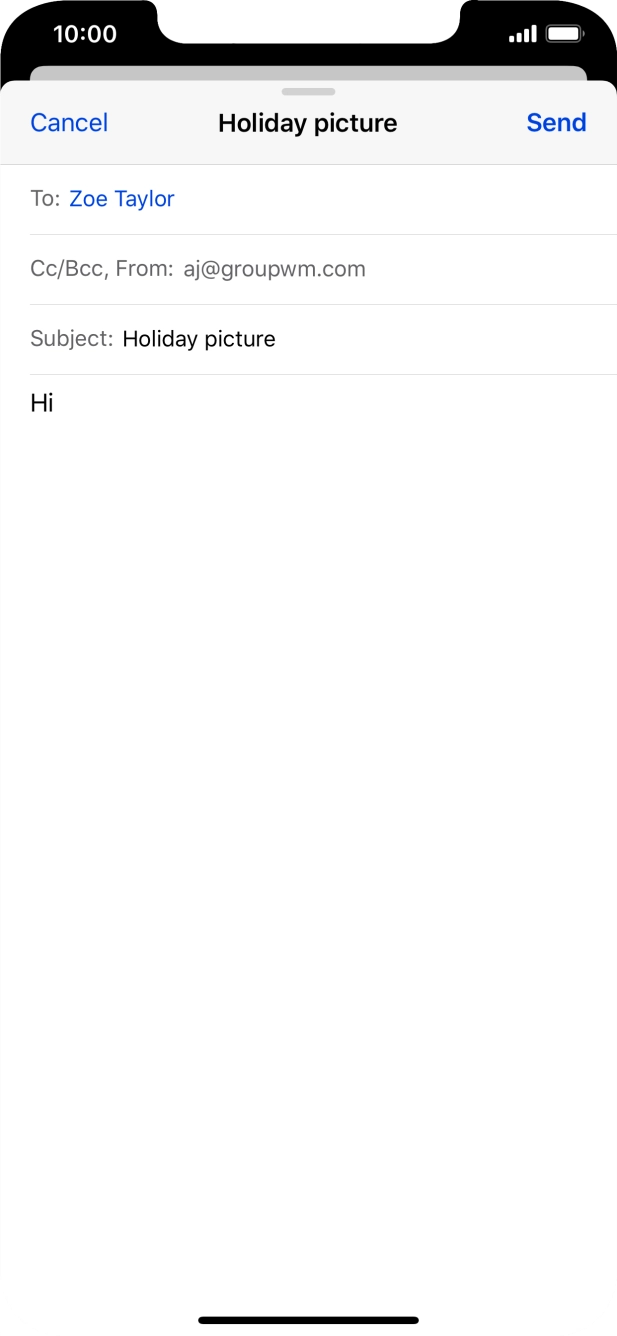This screenshot has height=1336, width=617.
Task: Send the Holiday picture email
Action: pos(556,123)
